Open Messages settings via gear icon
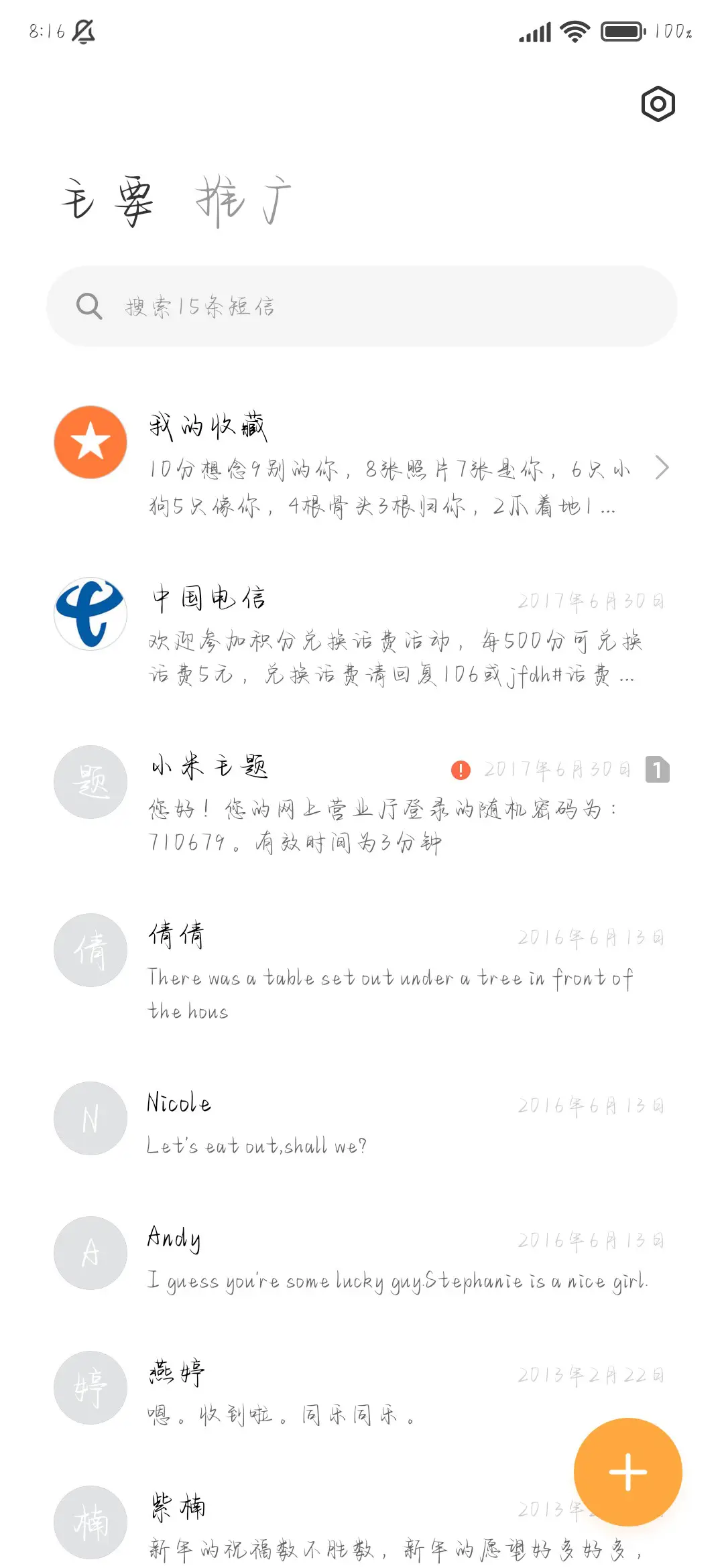 point(658,105)
